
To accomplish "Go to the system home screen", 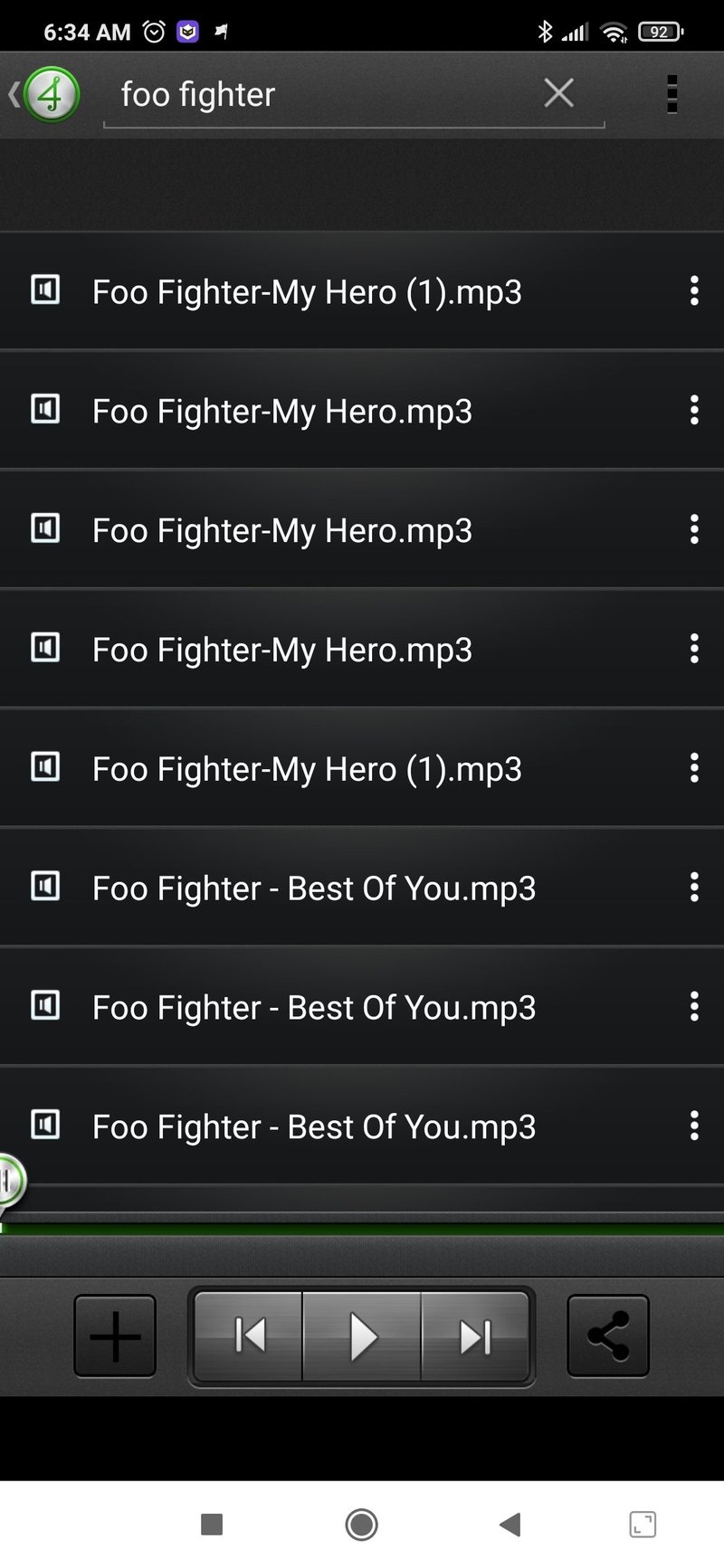I will tap(362, 1525).
